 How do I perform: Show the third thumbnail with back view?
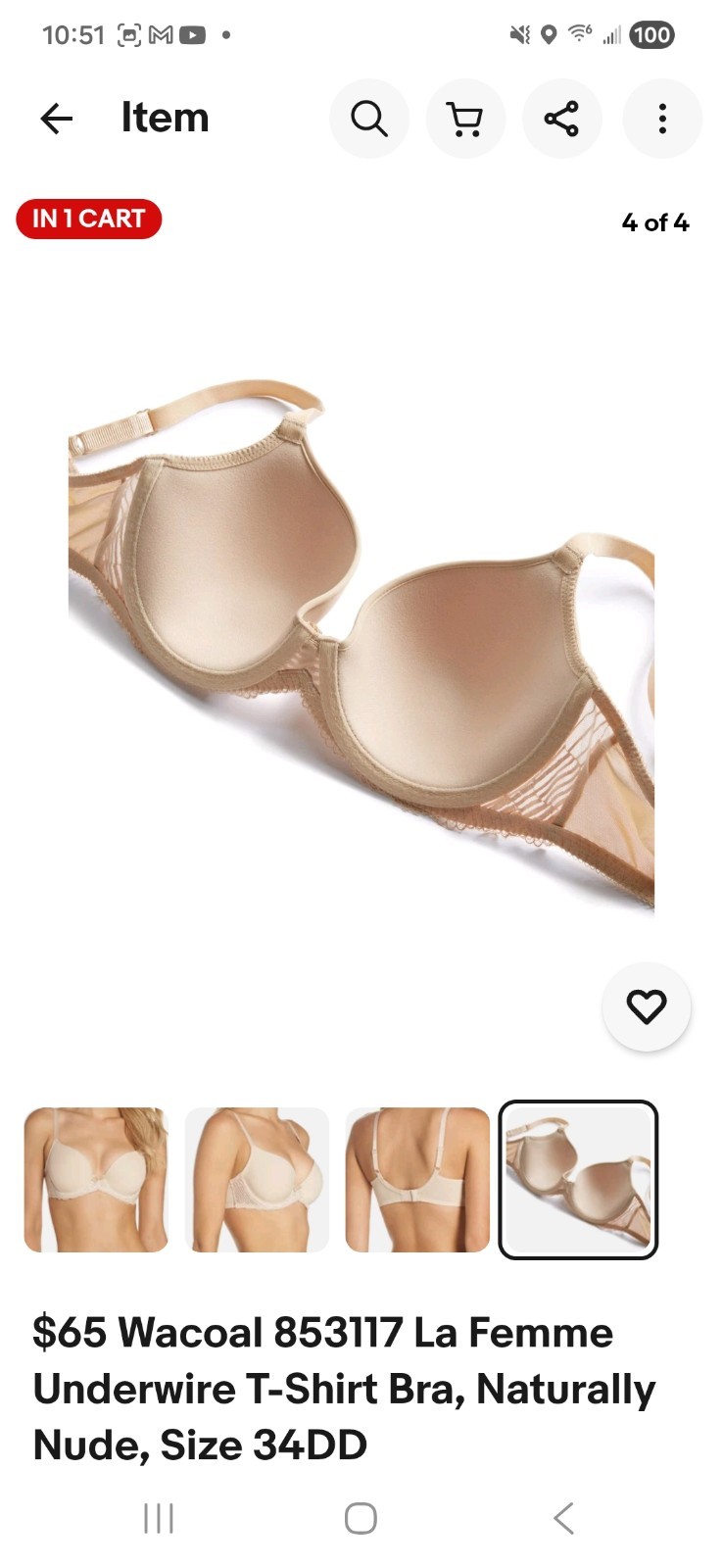[x=417, y=1180]
